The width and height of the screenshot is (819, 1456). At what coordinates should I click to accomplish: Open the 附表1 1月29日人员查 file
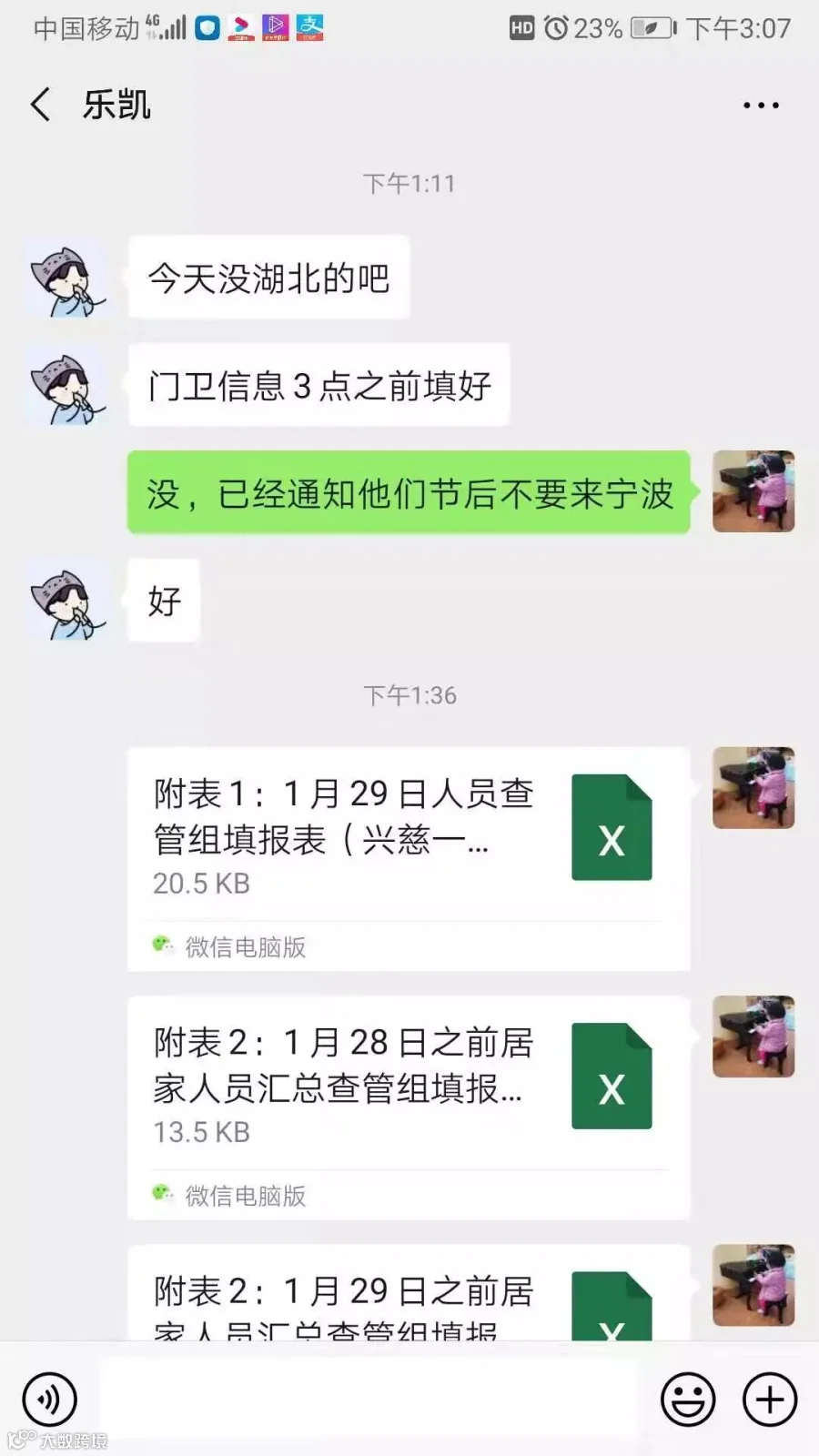coord(409,859)
